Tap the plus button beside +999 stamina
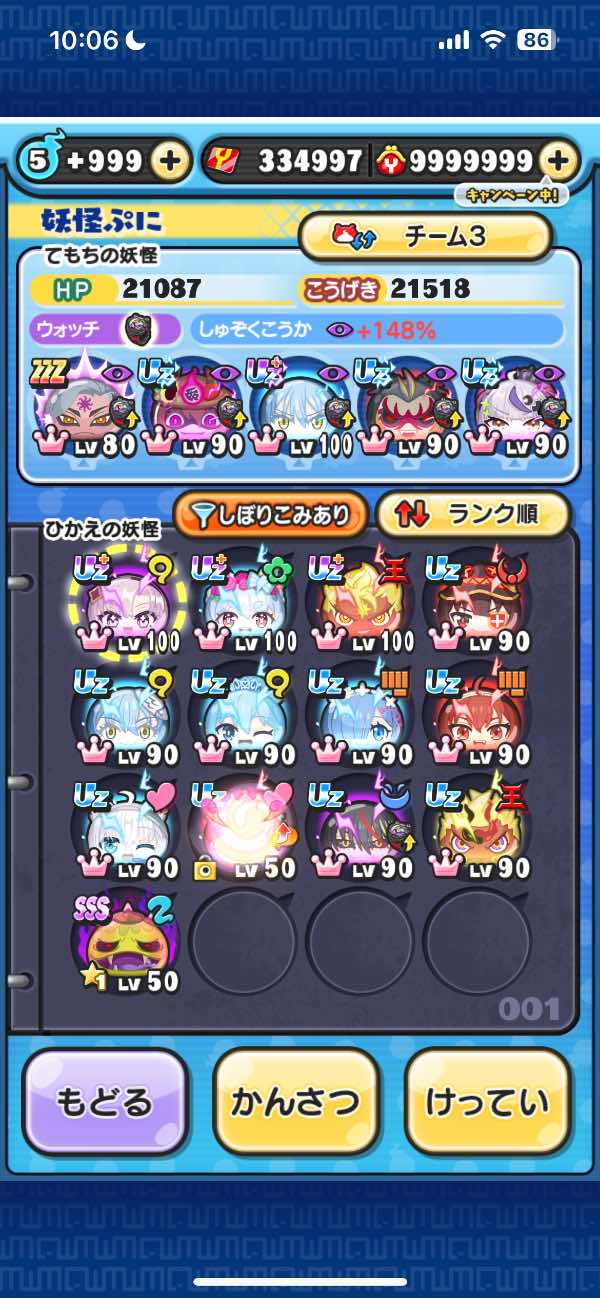 171,161
